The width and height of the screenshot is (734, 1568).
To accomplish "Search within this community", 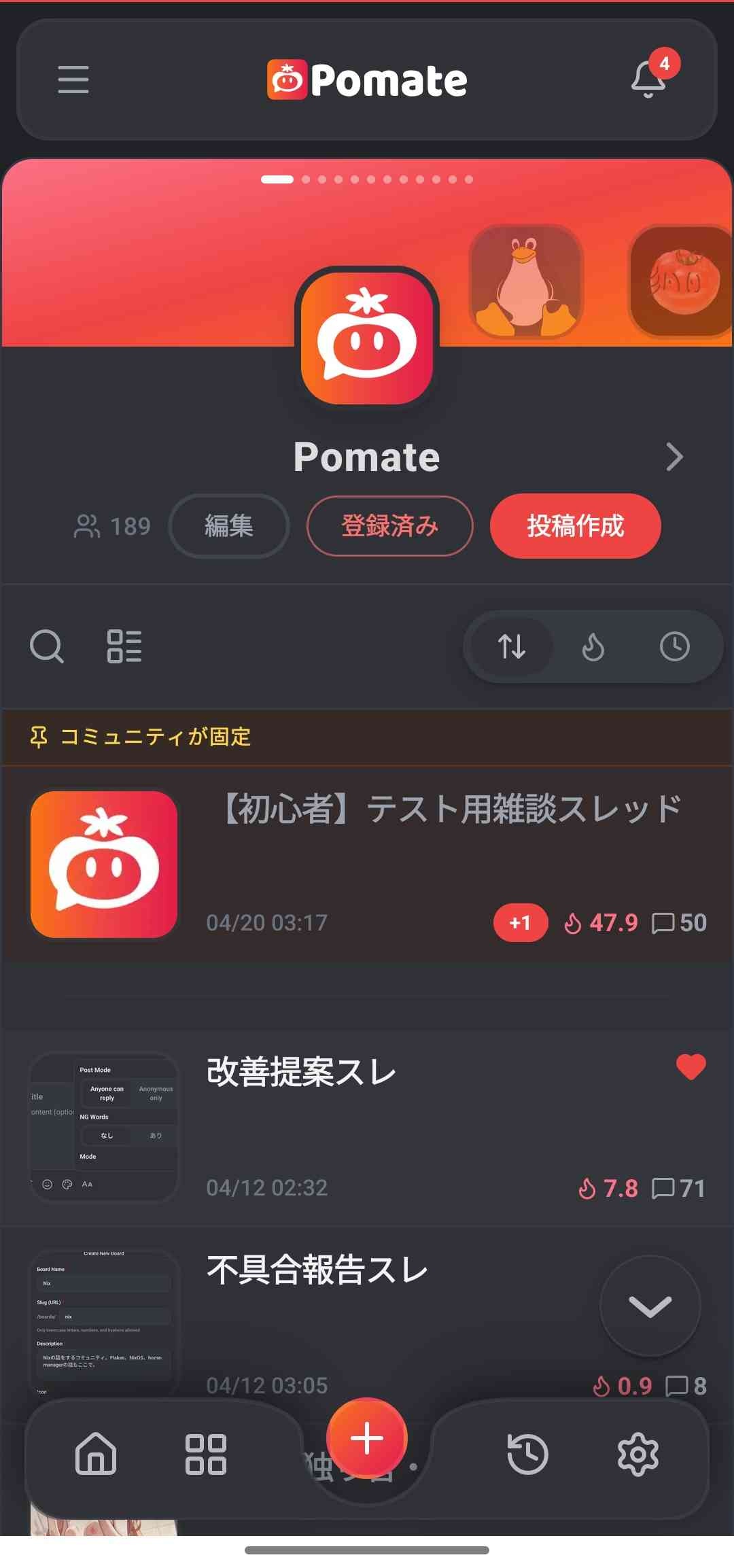I will click(x=47, y=646).
